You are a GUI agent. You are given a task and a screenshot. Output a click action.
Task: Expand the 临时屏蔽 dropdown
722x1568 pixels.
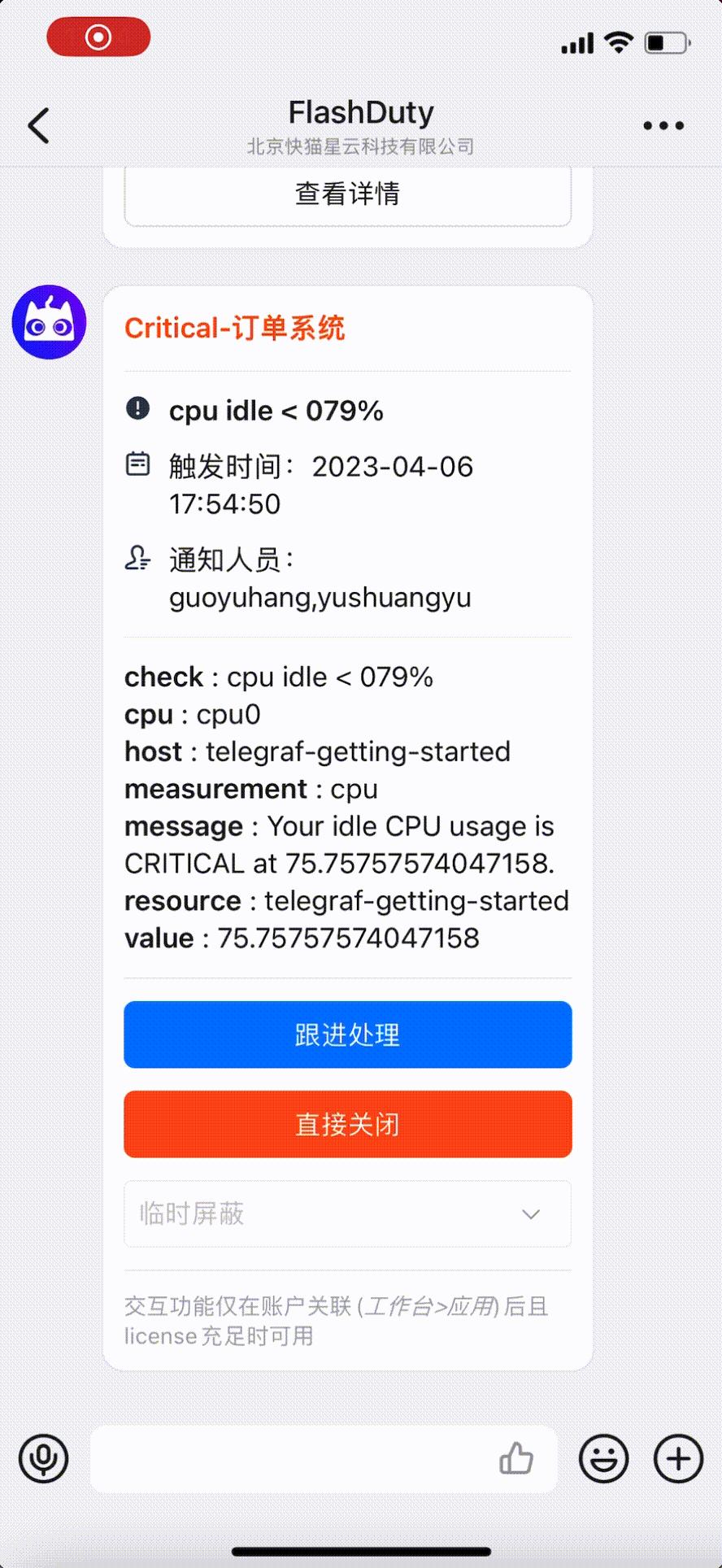pyautogui.click(x=347, y=1213)
